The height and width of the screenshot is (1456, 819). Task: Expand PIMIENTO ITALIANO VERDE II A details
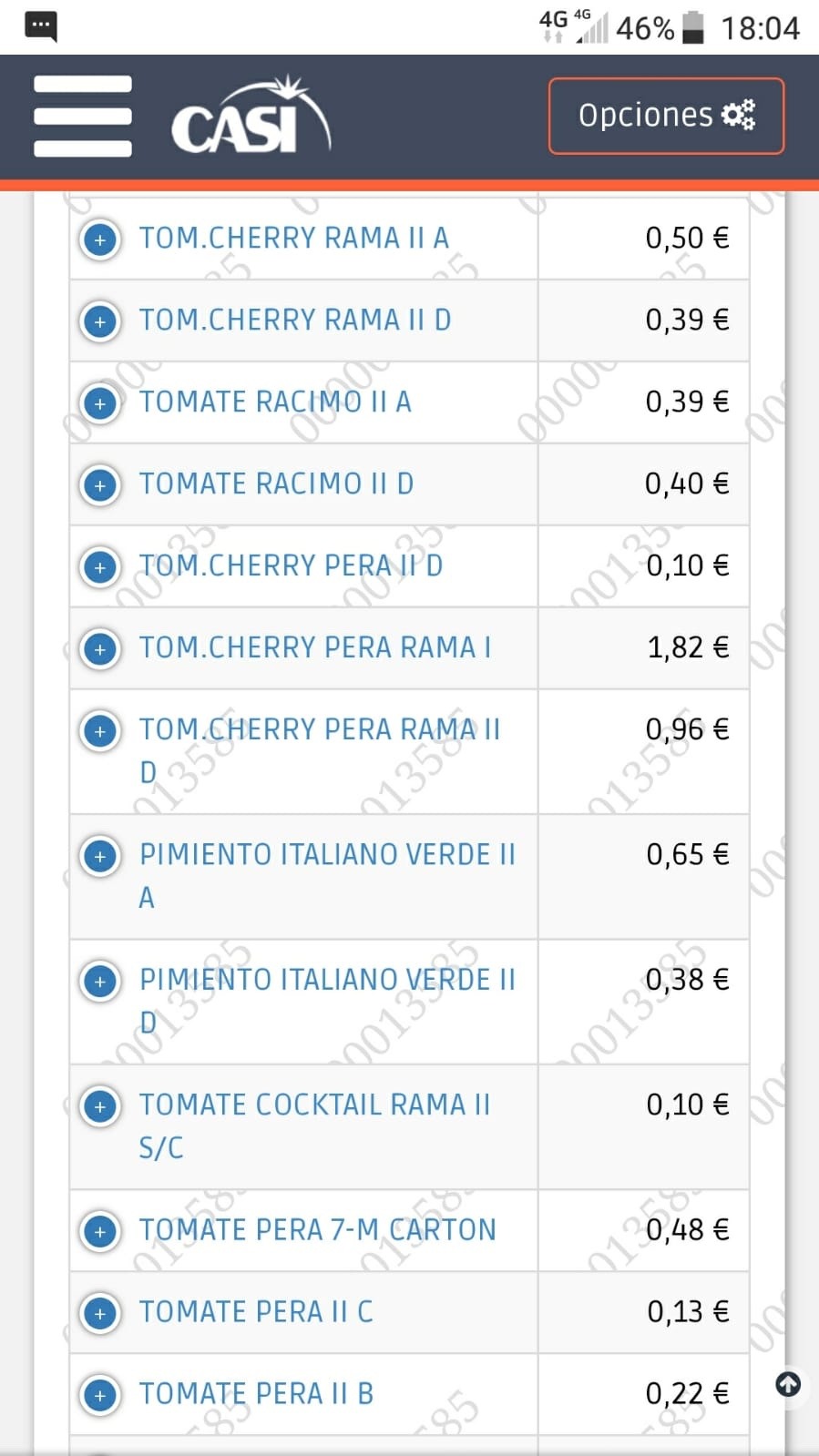click(x=100, y=856)
